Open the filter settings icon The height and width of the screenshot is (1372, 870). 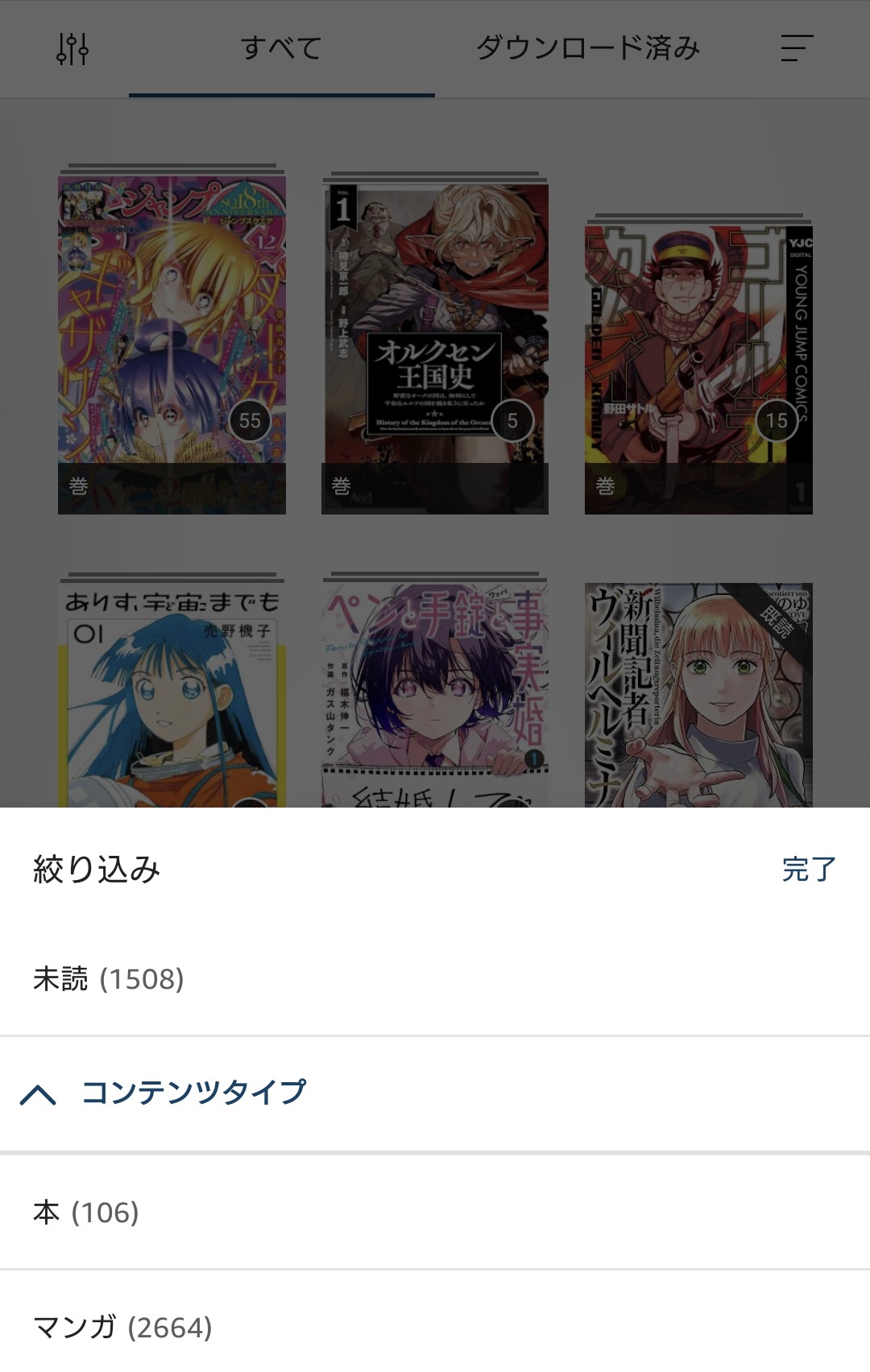(x=72, y=49)
